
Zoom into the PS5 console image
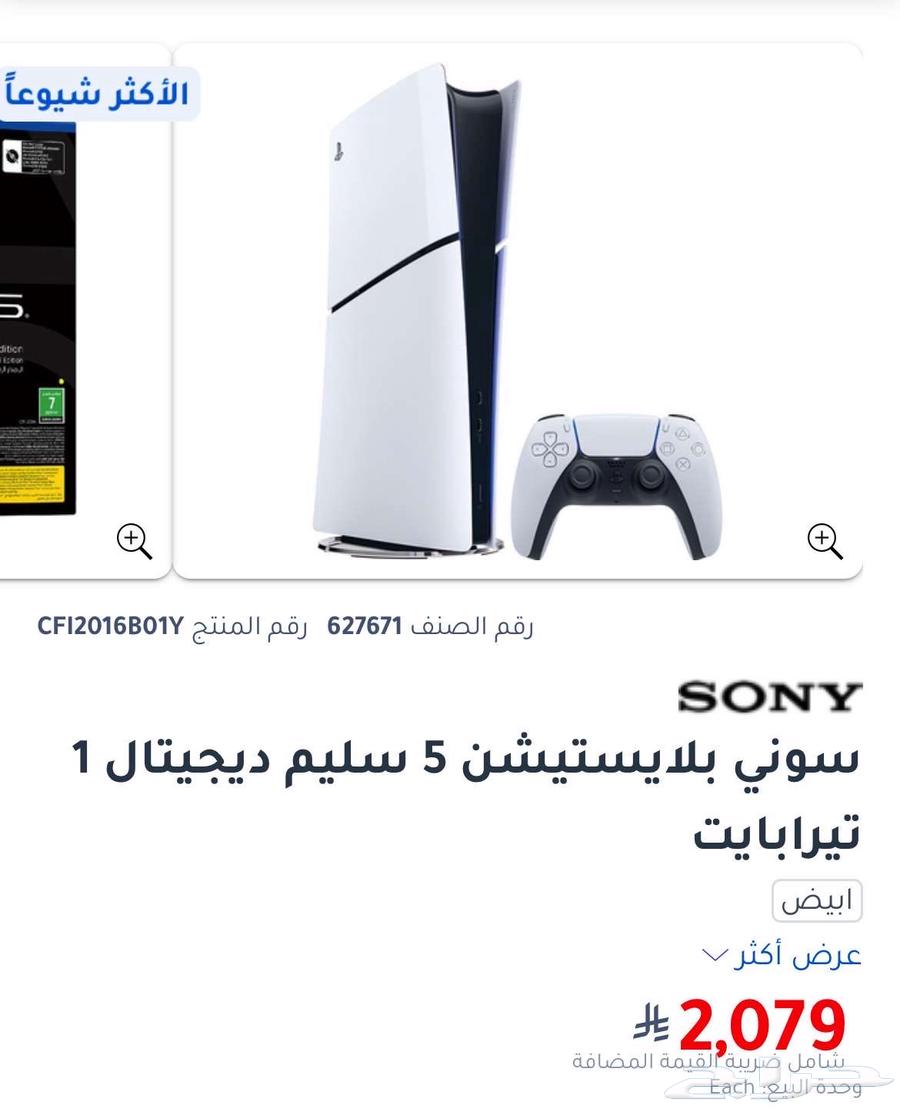[x=825, y=541]
